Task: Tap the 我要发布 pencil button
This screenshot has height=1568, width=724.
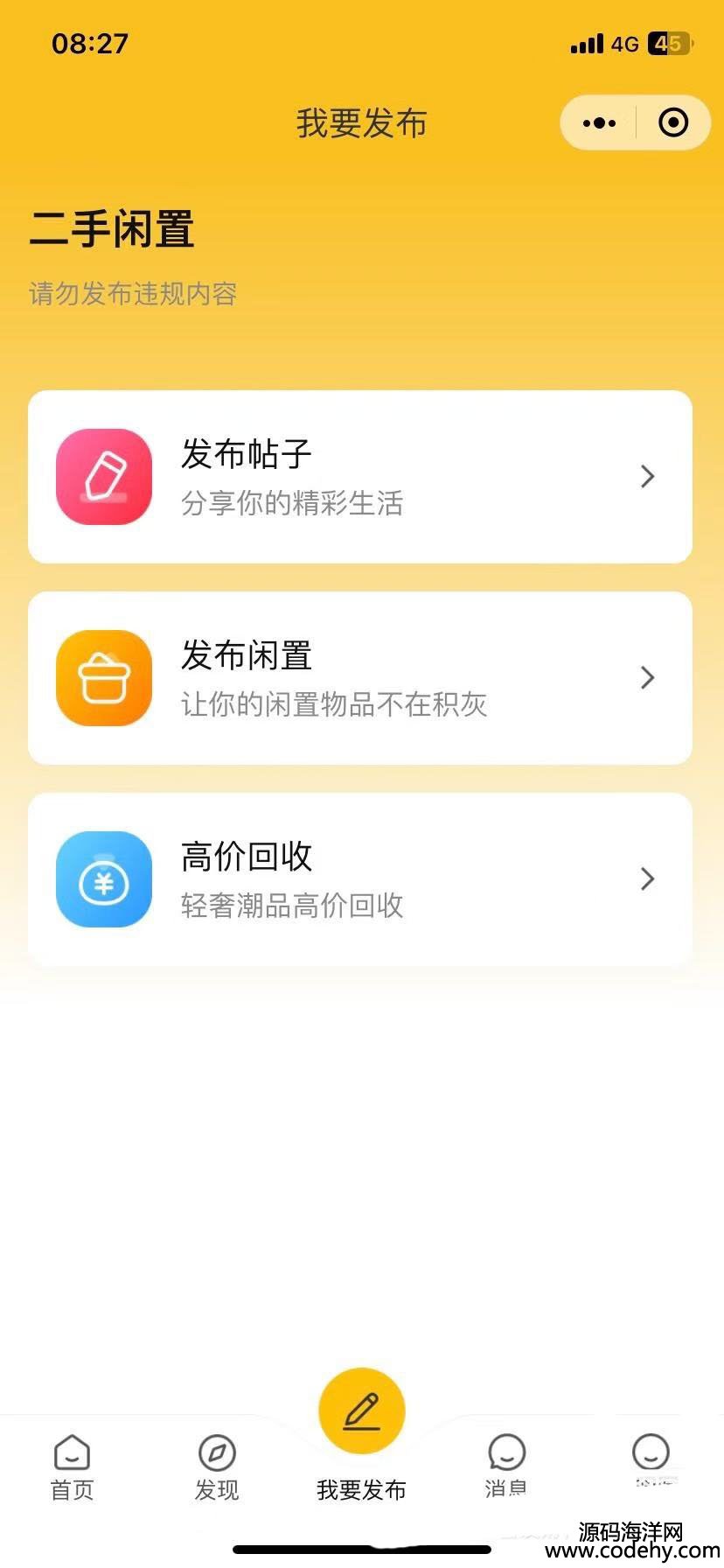Action: 361,1411
